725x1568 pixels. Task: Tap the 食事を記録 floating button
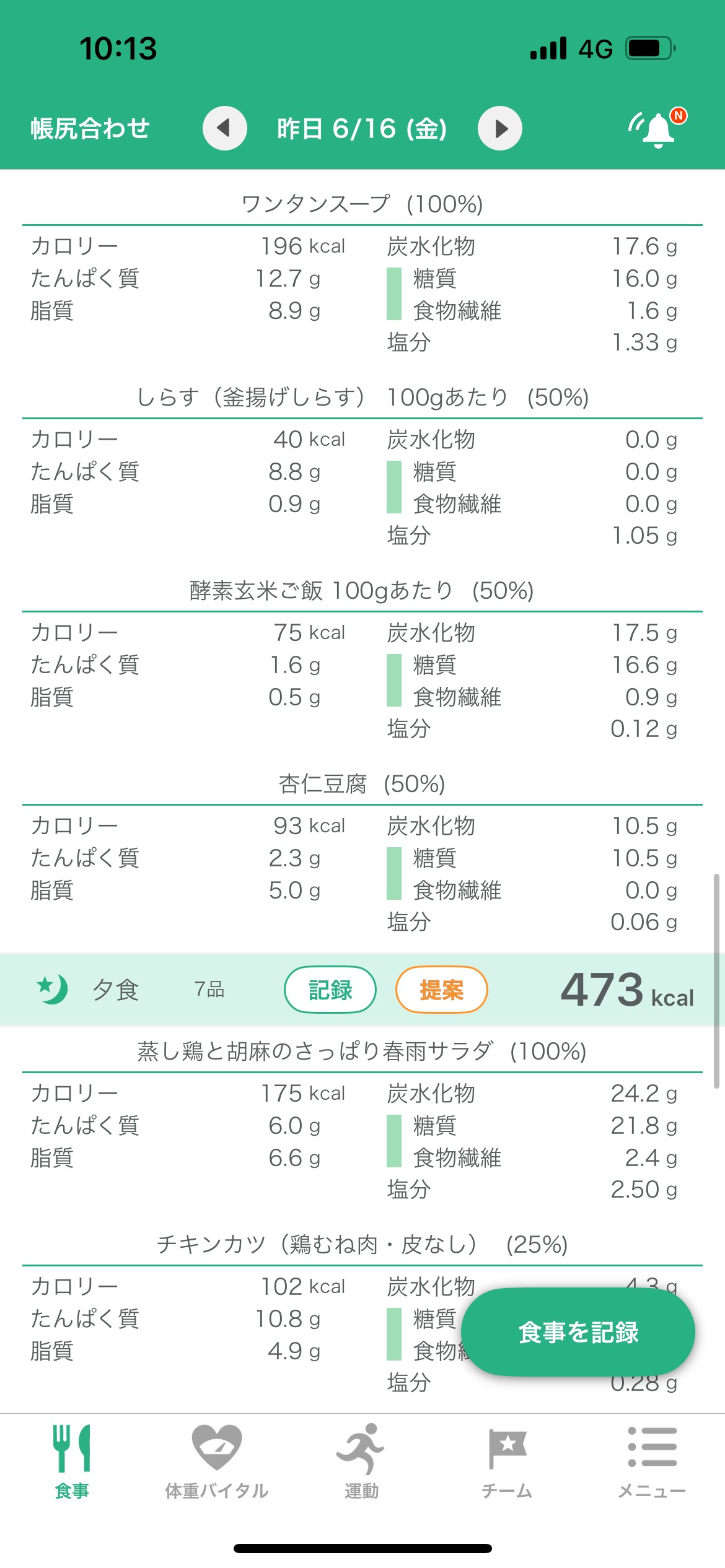(578, 1332)
